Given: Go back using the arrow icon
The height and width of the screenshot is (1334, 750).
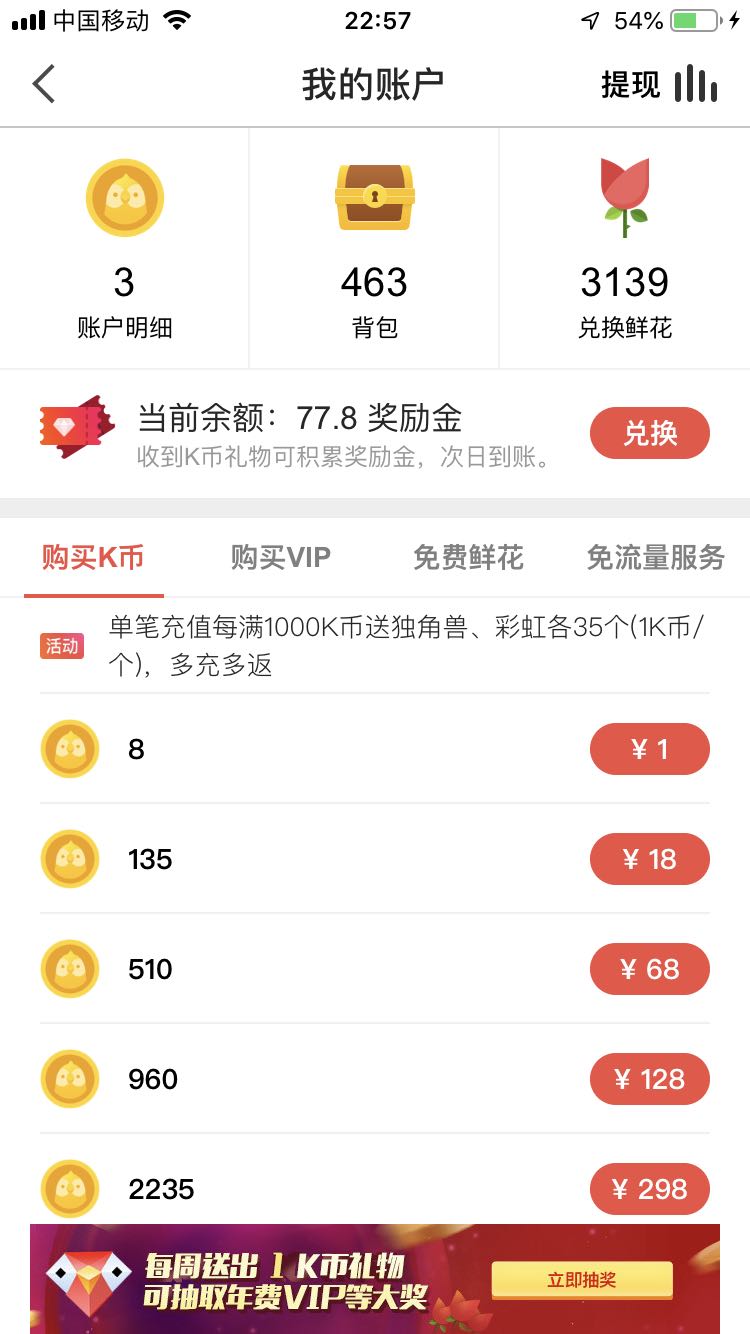Looking at the screenshot, I should (x=44, y=85).
